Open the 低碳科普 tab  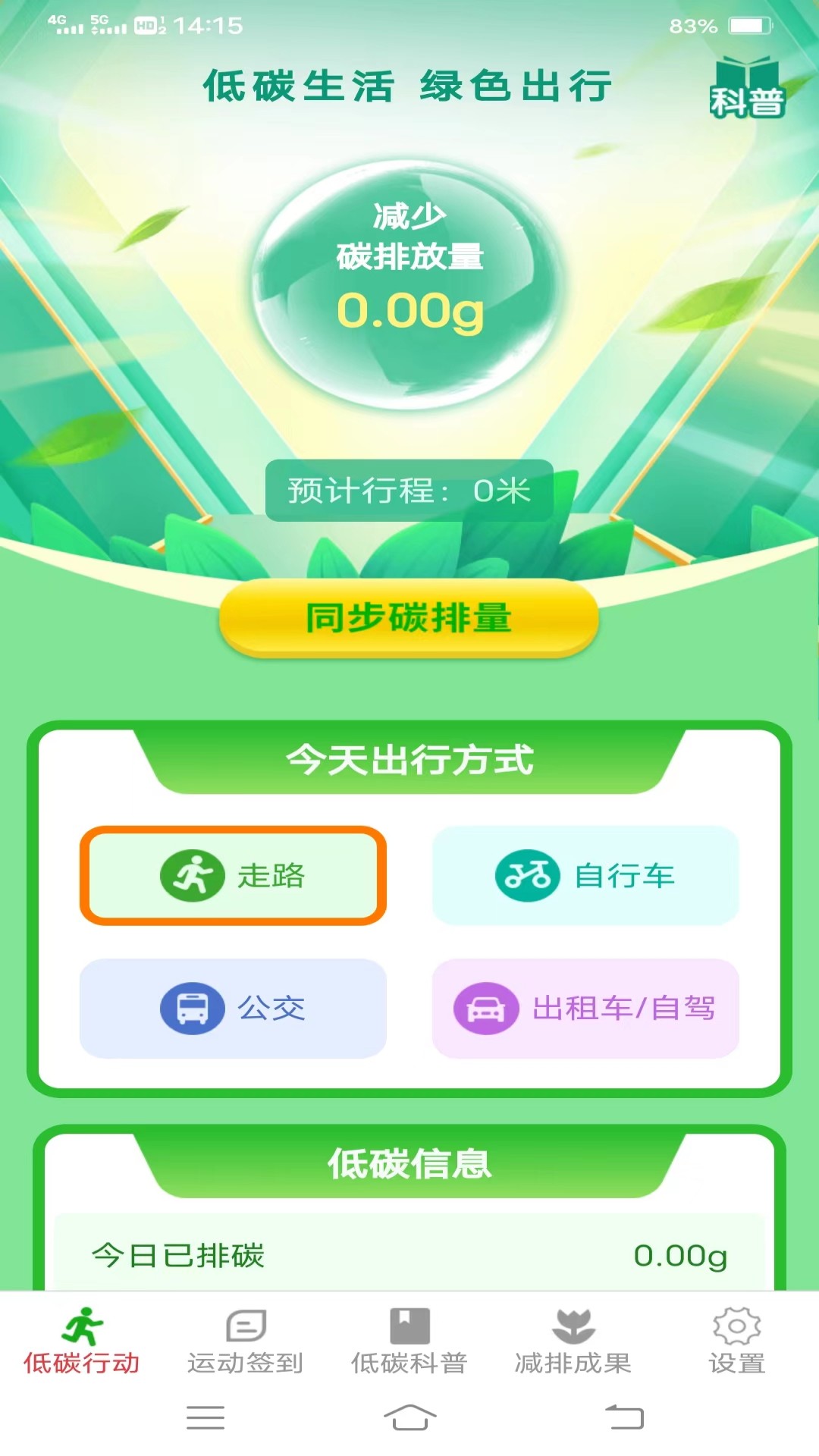click(x=409, y=1341)
